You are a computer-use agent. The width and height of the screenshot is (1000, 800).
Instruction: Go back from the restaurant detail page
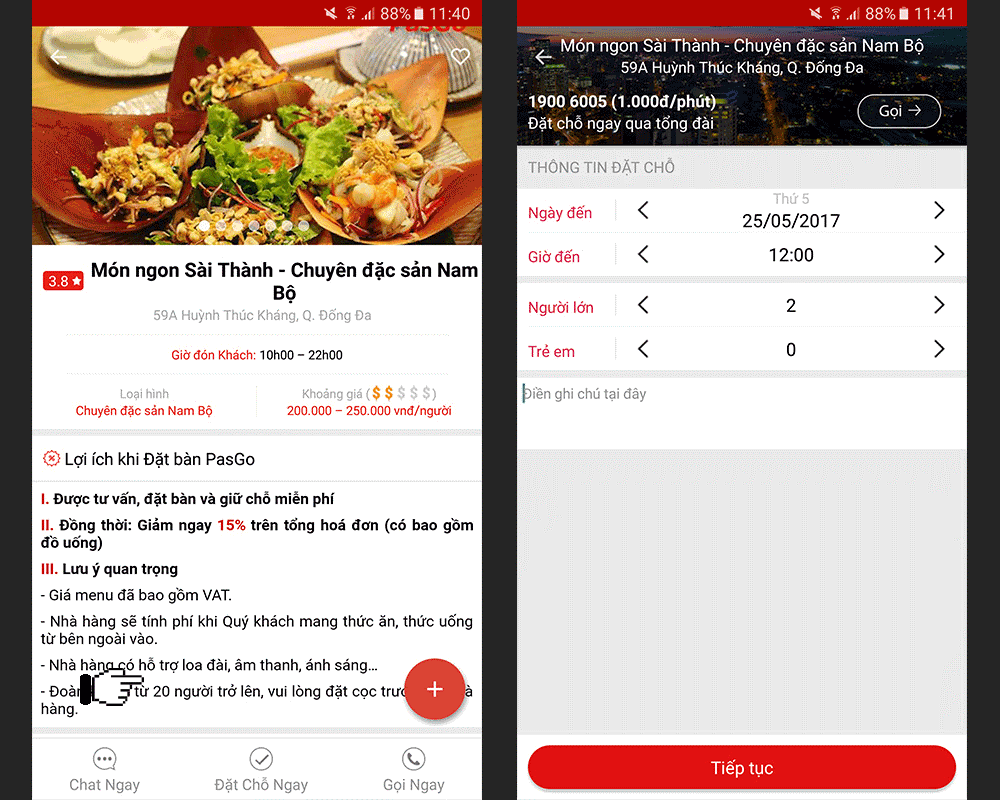point(58,57)
